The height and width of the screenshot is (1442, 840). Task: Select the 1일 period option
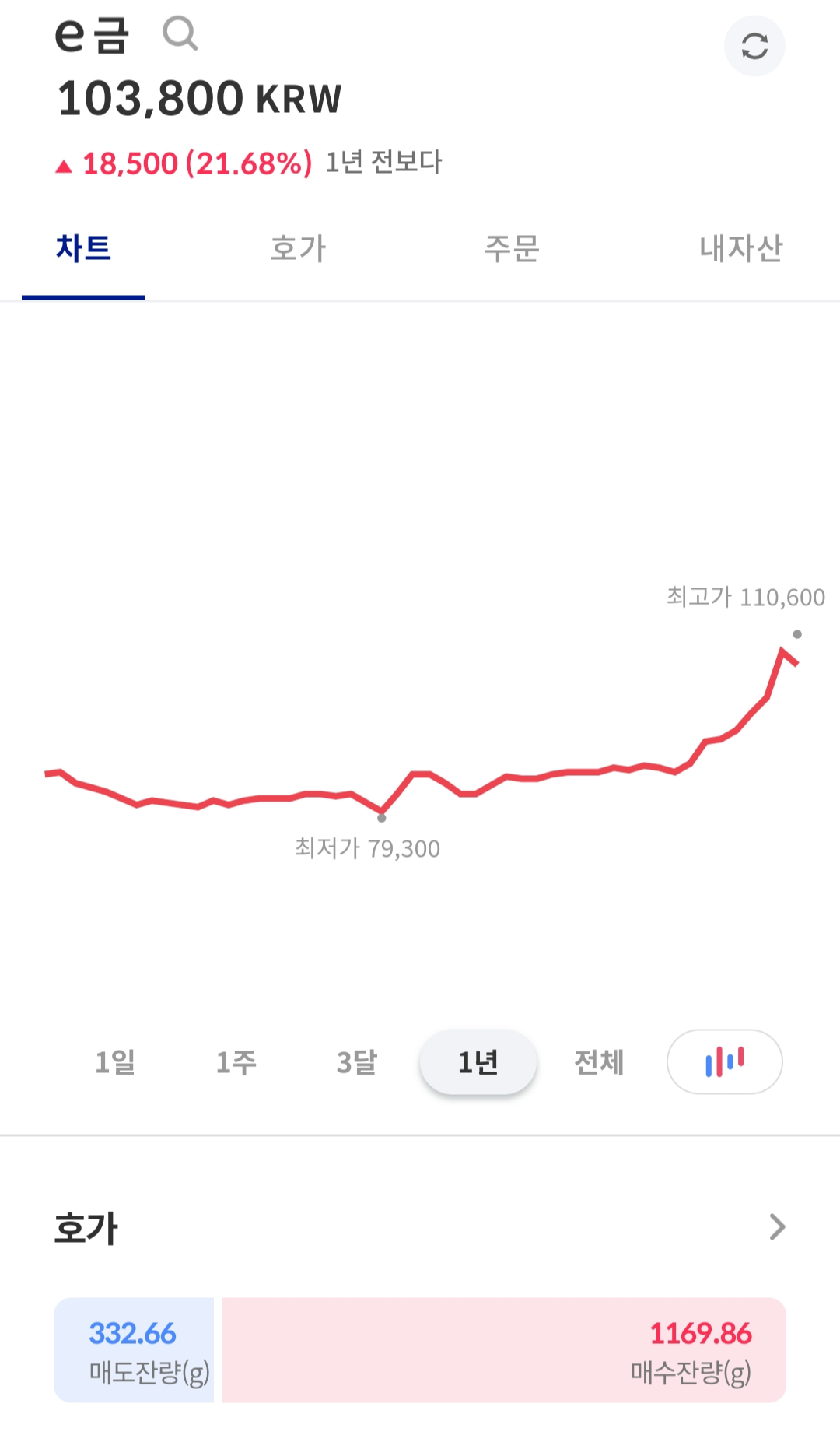click(x=115, y=1061)
